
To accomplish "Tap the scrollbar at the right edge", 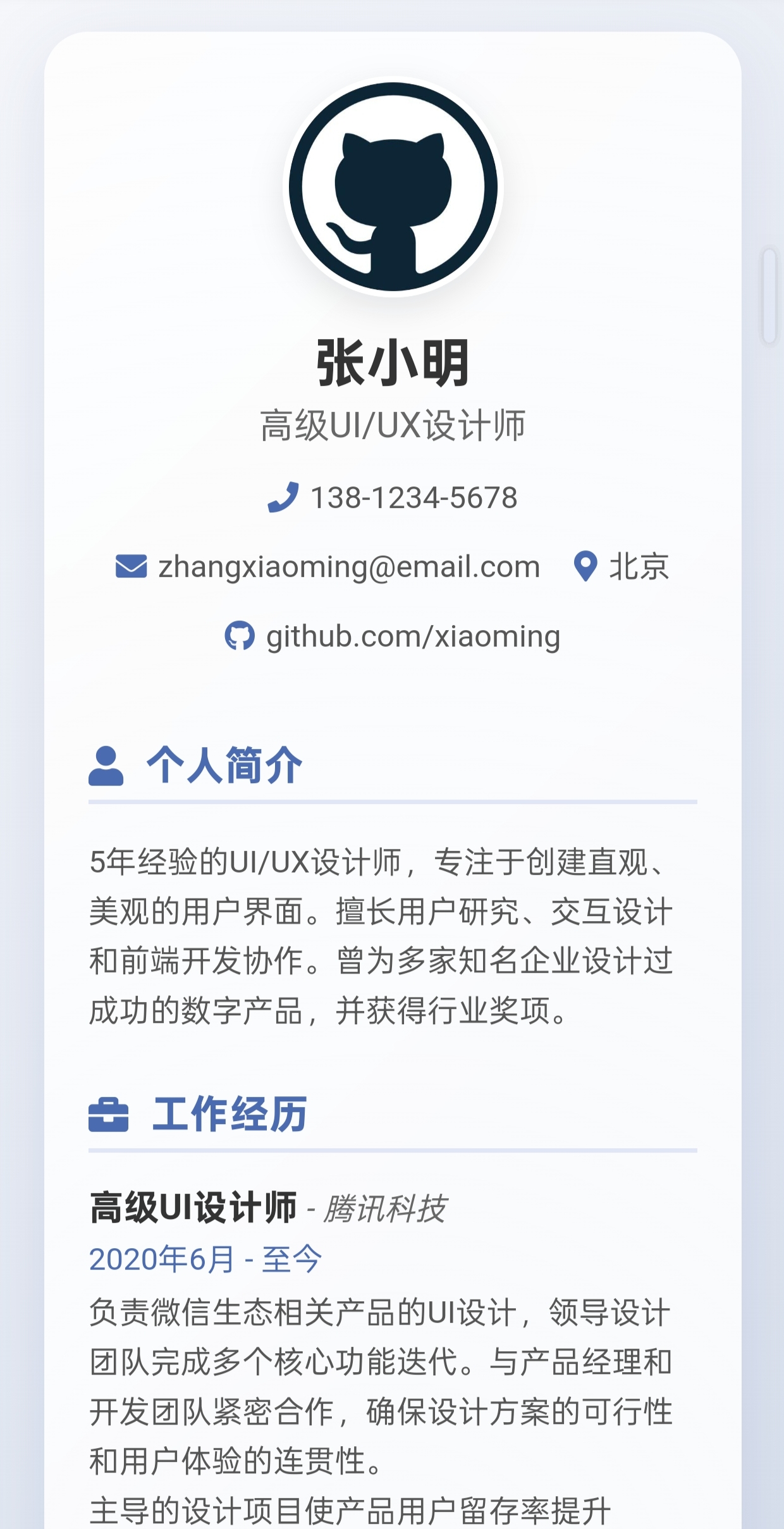I will 769,296.
